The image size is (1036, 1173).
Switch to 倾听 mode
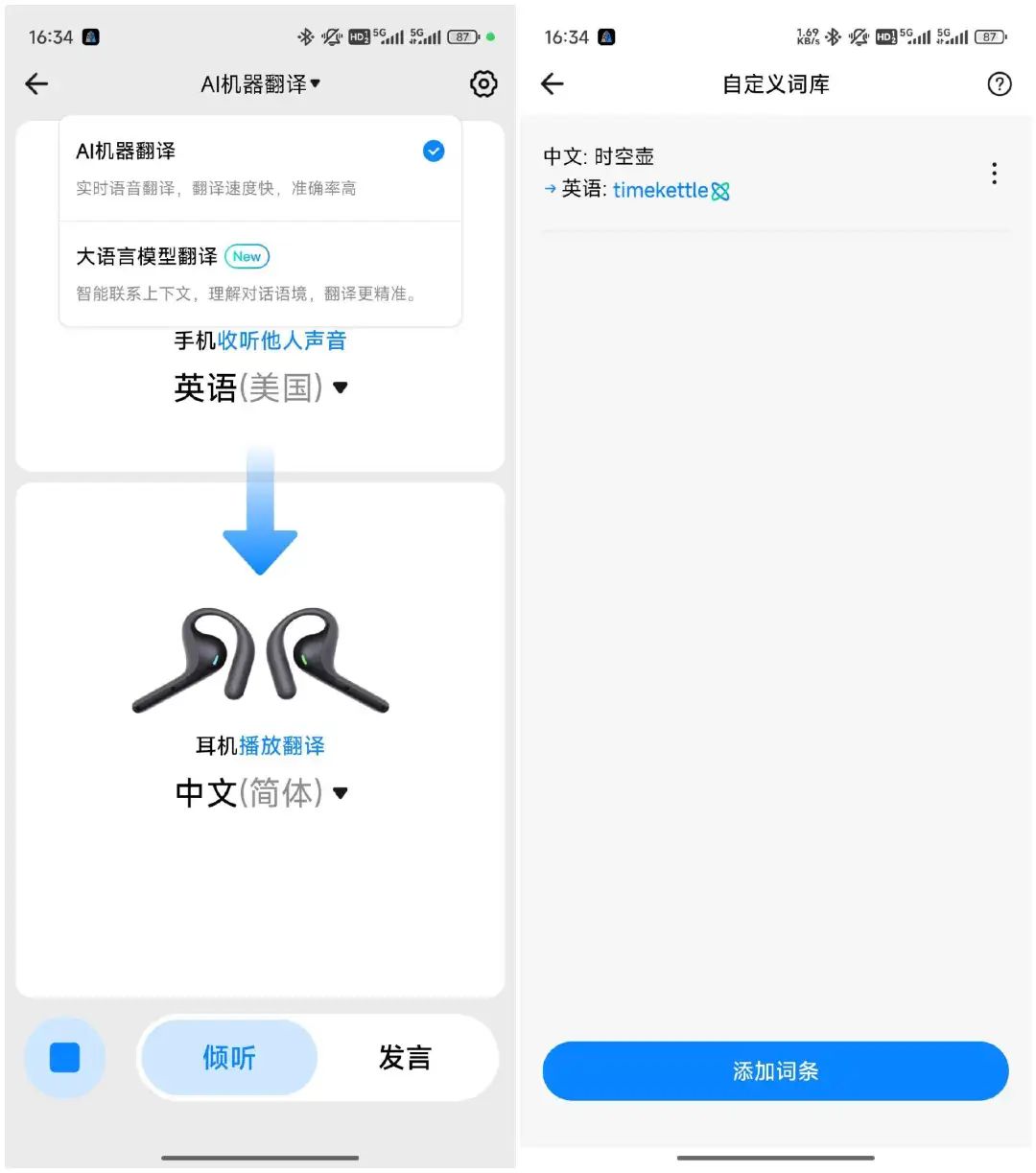pos(229,1057)
